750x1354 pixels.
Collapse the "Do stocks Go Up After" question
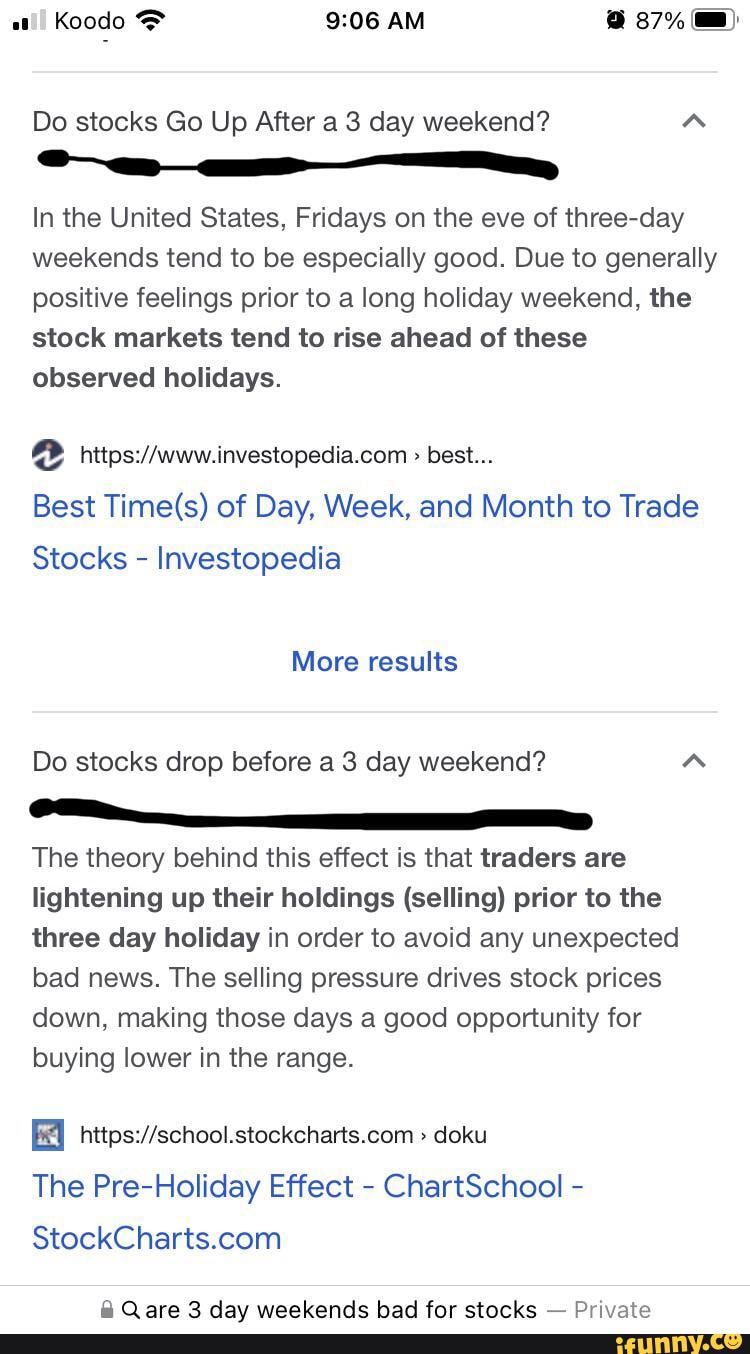pos(693,122)
